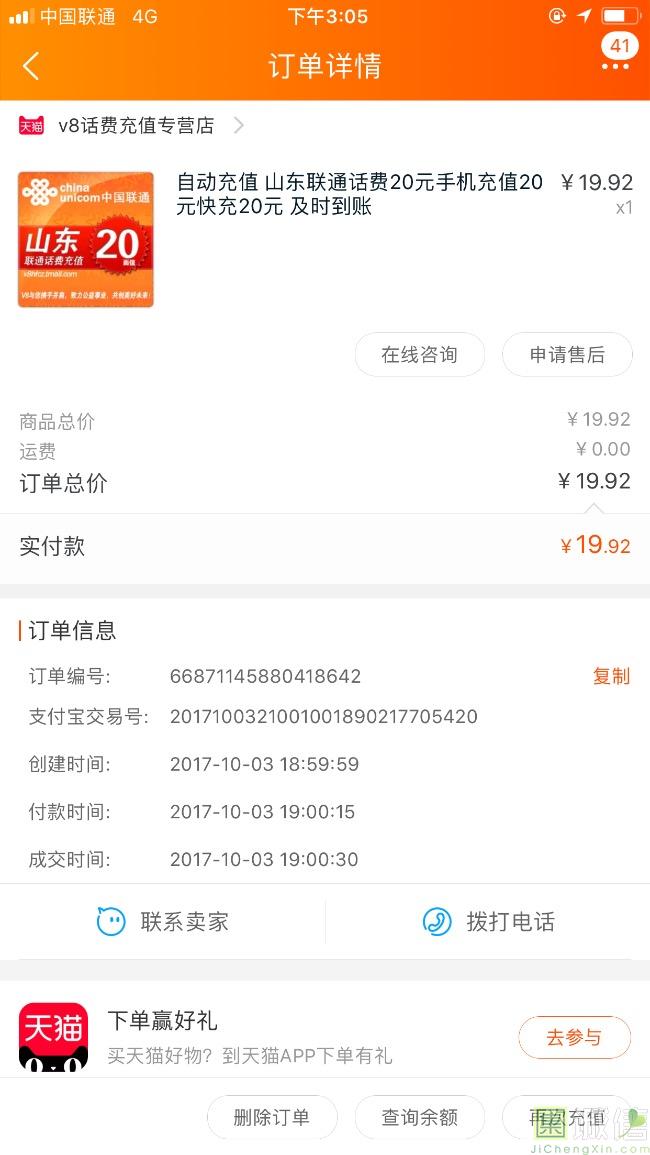Image resolution: width=650 pixels, height=1155 pixels.
Task: Tap 去参与 to join the Tmall promotion
Action: tap(574, 1038)
